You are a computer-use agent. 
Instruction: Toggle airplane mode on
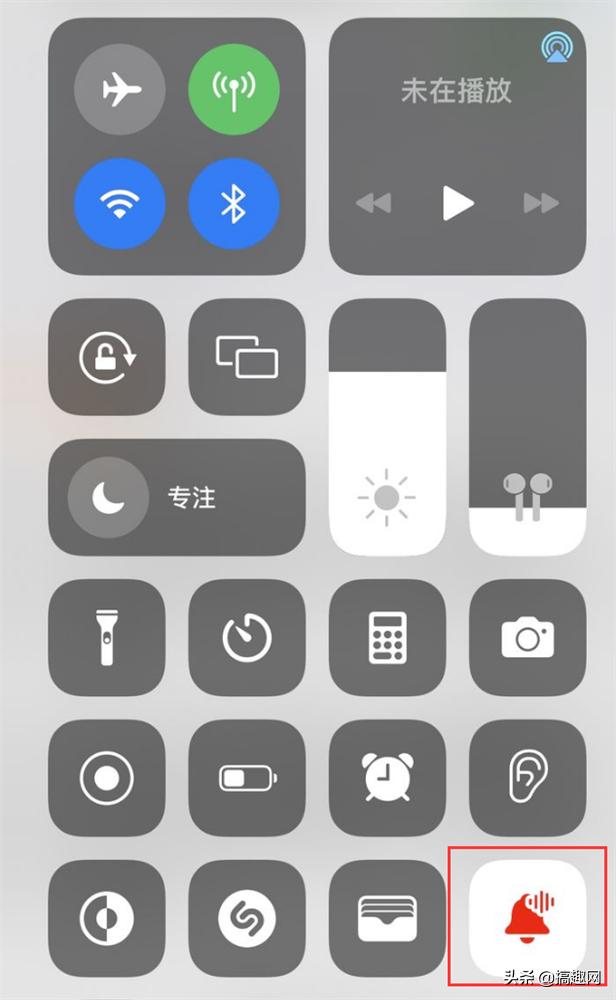pos(120,91)
